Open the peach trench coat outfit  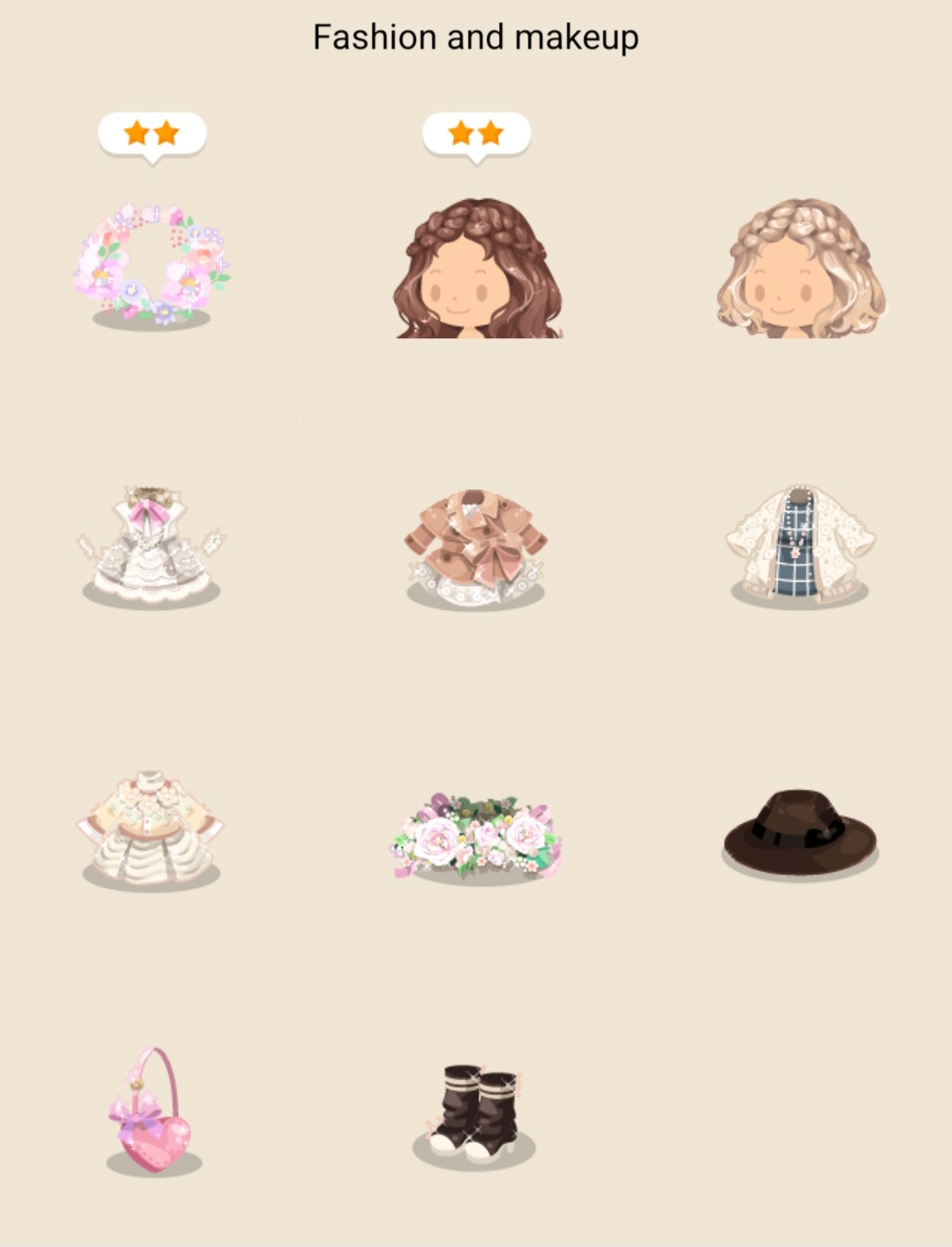[476, 545]
